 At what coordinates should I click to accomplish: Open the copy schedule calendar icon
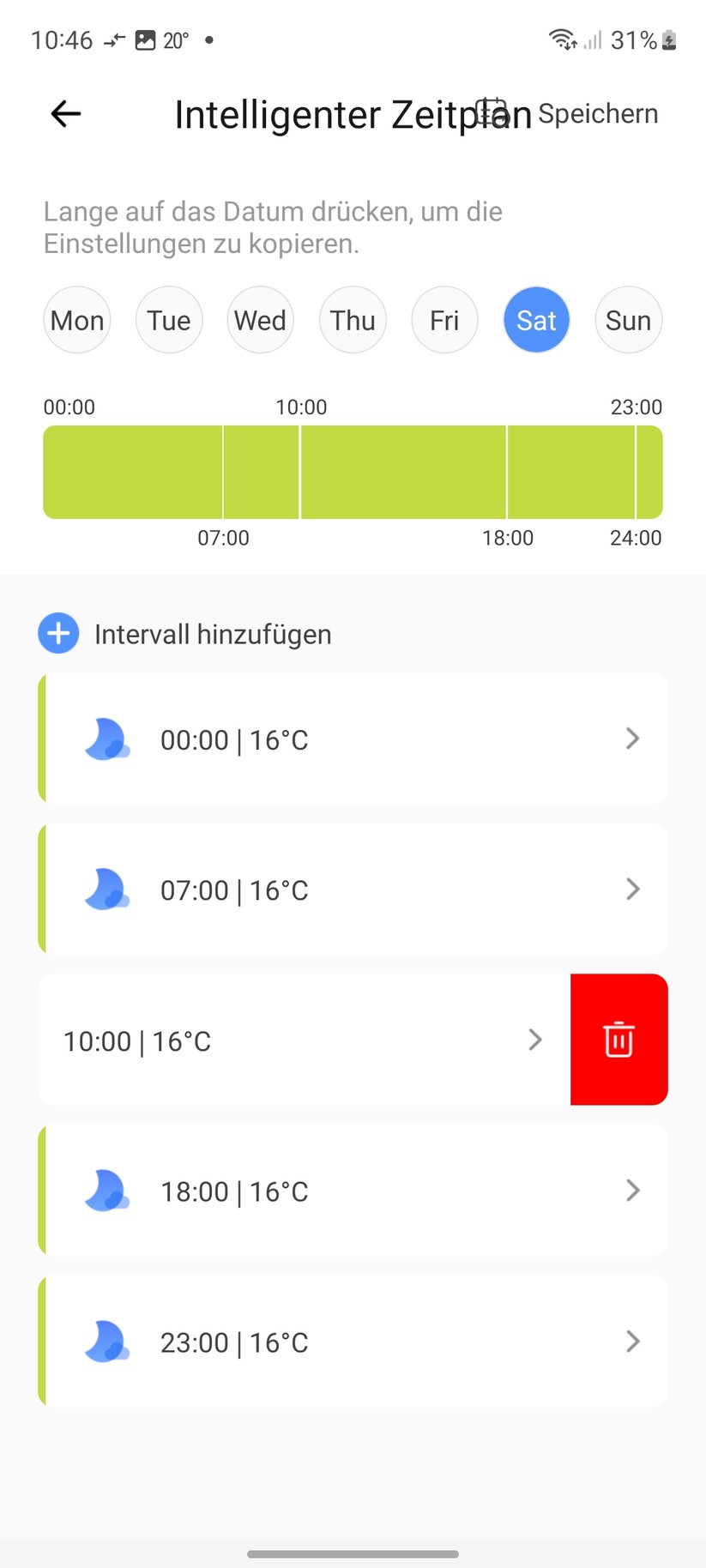[492, 110]
